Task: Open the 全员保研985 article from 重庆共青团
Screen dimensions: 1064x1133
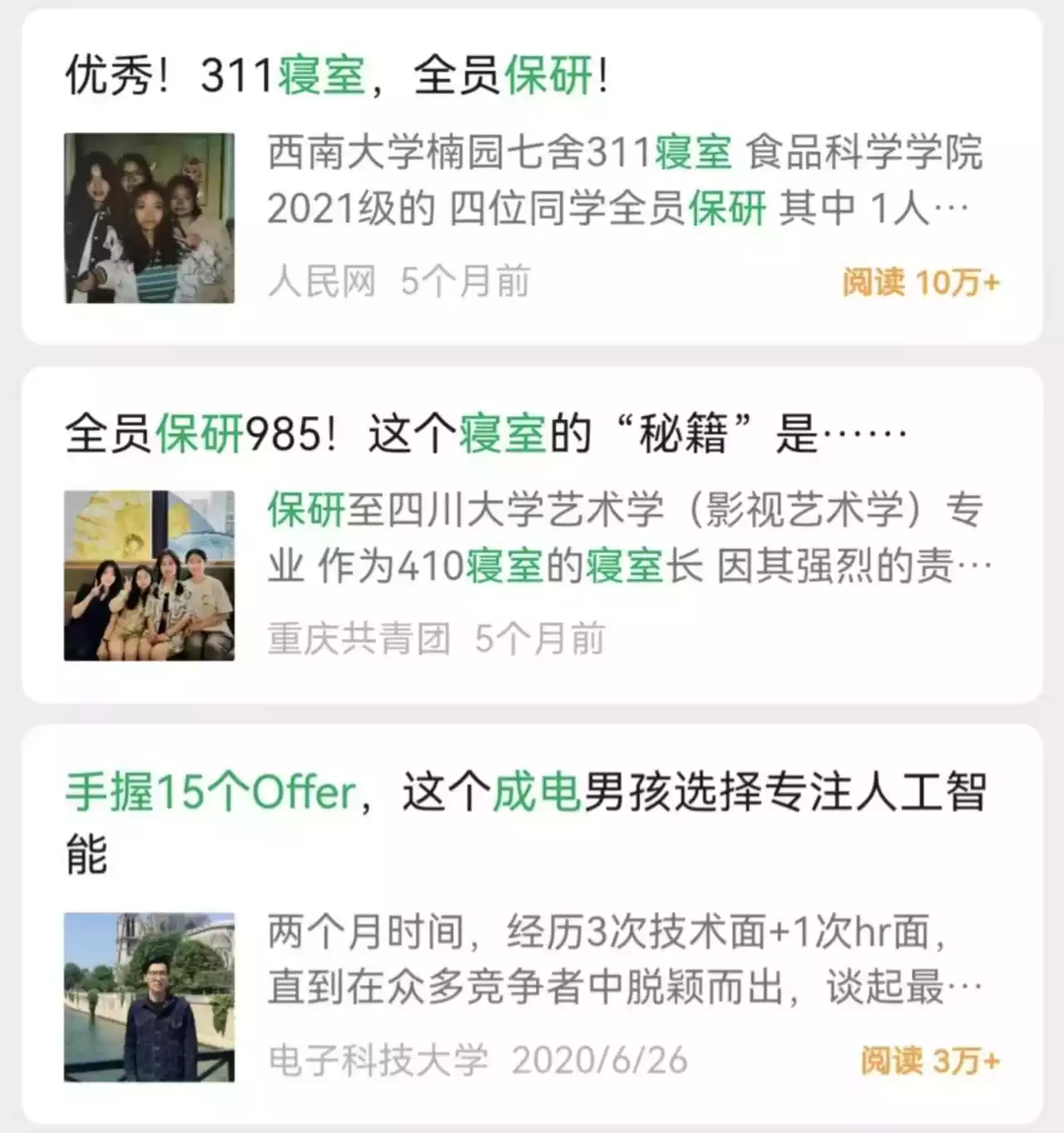Action: pyautogui.click(x=486, y=434)
